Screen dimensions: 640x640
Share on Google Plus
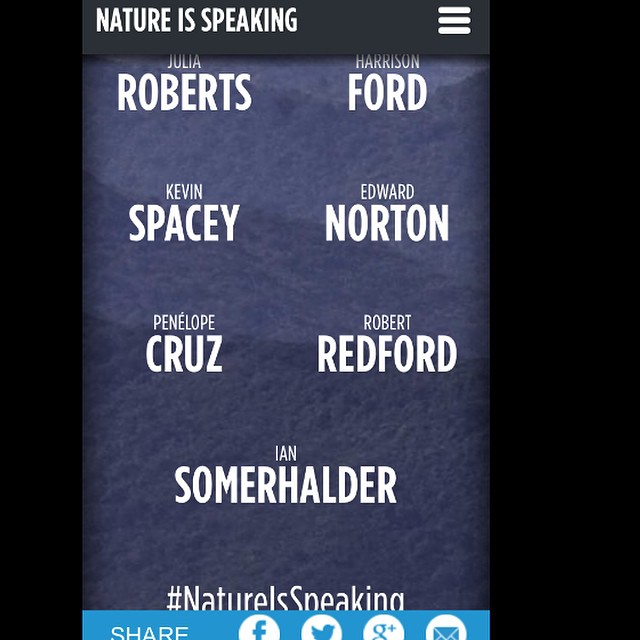(x=383, y=630)
